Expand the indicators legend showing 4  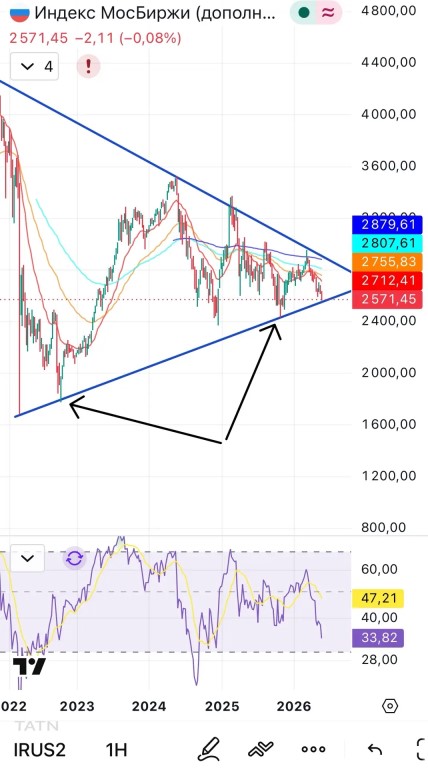click(34, 66)
